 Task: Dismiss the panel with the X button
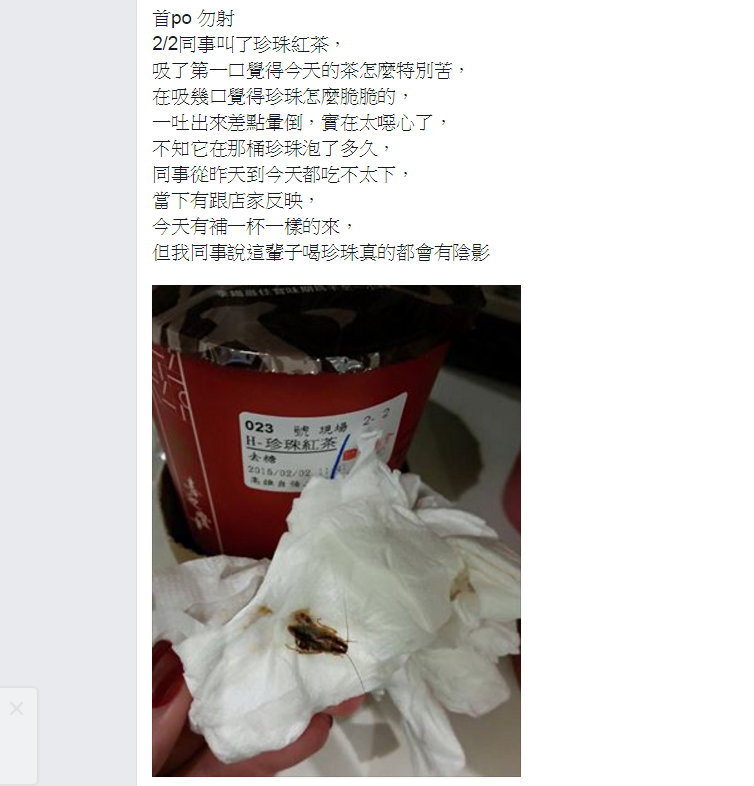pyautogui.click(x=16, y=709)
